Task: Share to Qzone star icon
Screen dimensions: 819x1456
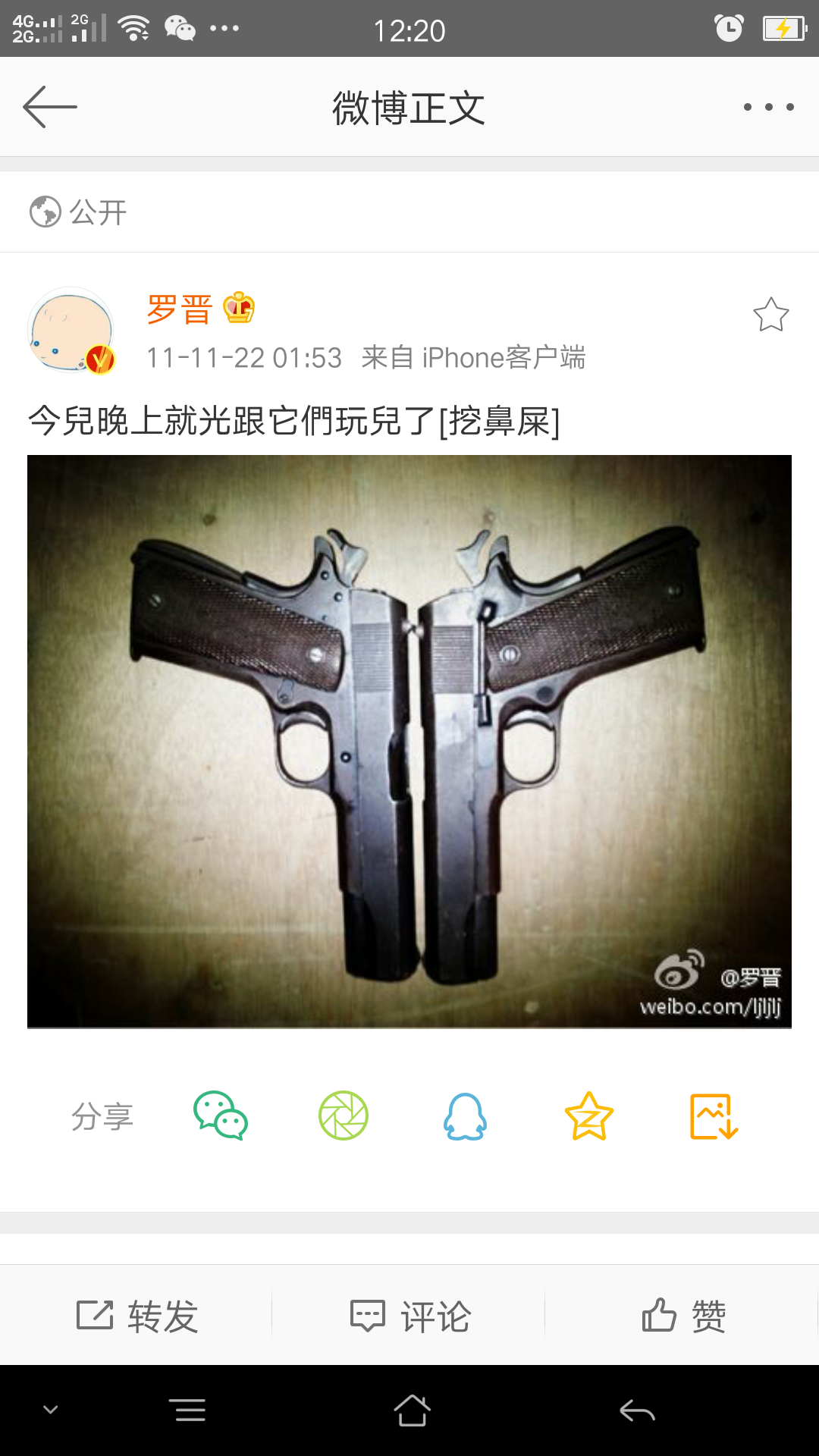Action: tap(589, 1116)
